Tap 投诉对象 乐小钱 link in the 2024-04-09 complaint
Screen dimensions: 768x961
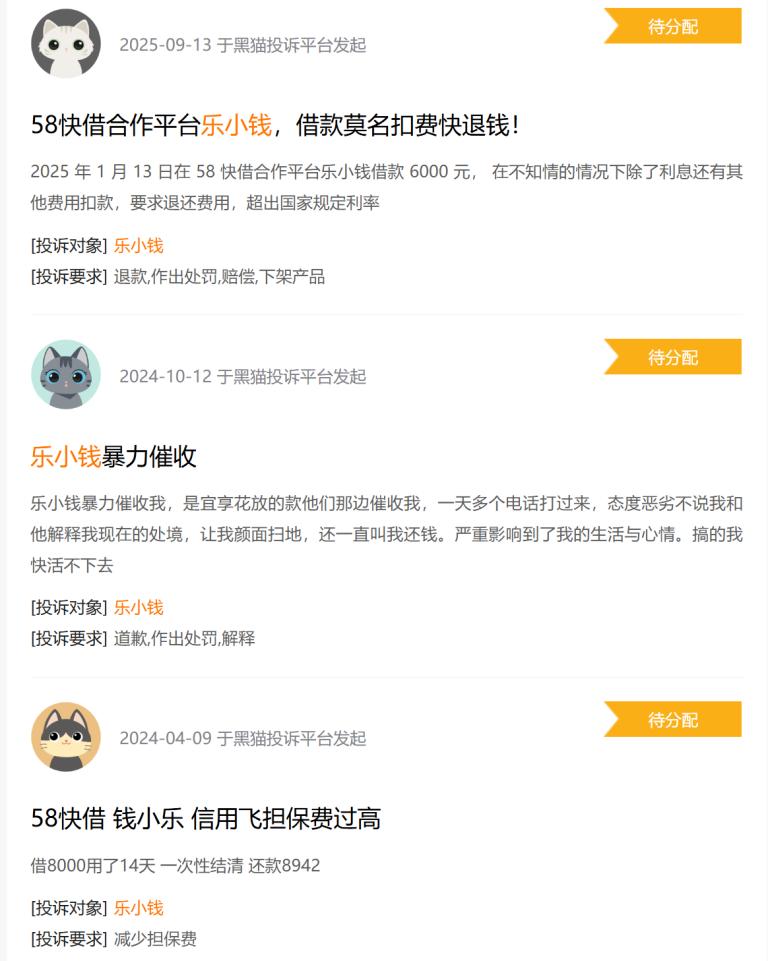click(x=138, y=908)
